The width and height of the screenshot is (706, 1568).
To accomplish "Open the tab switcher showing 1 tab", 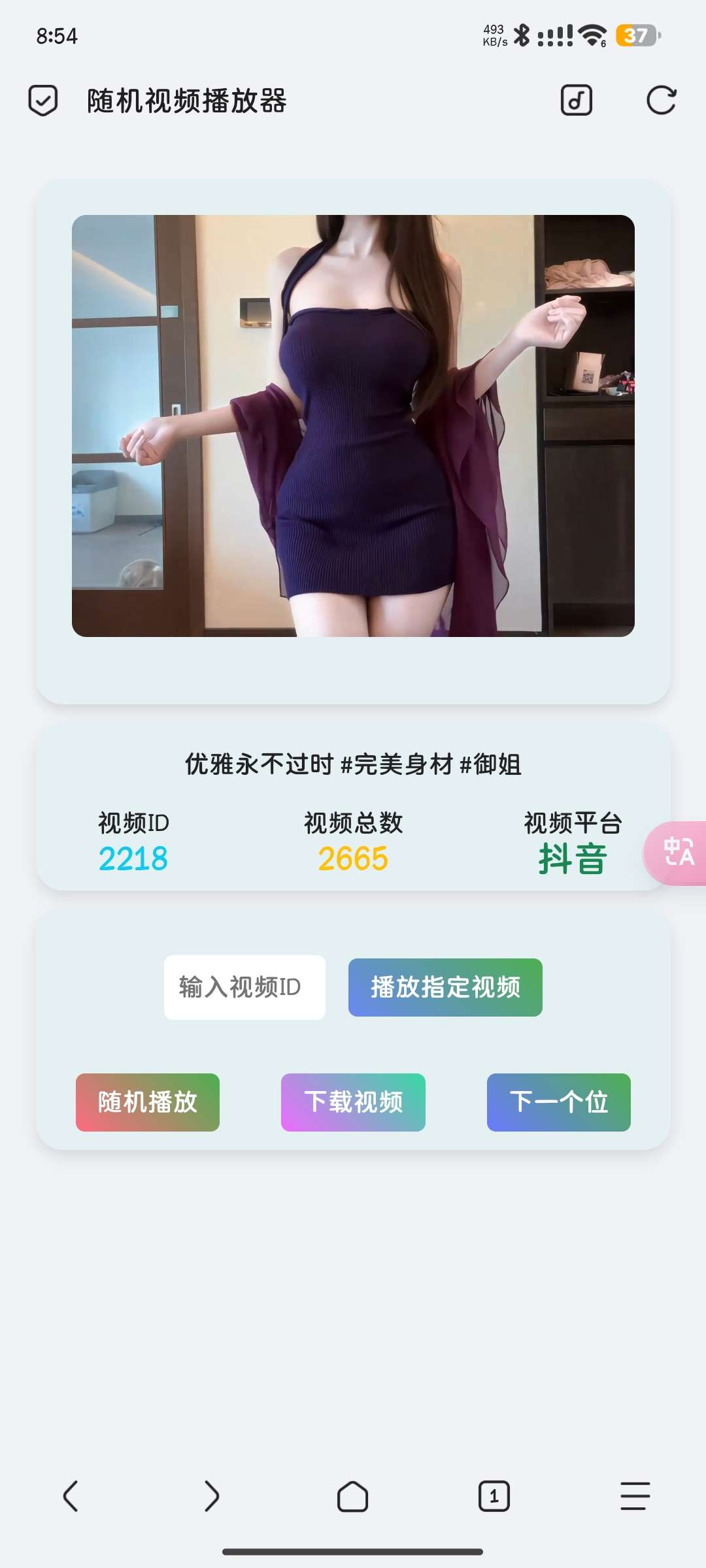I will [494, 1497].
